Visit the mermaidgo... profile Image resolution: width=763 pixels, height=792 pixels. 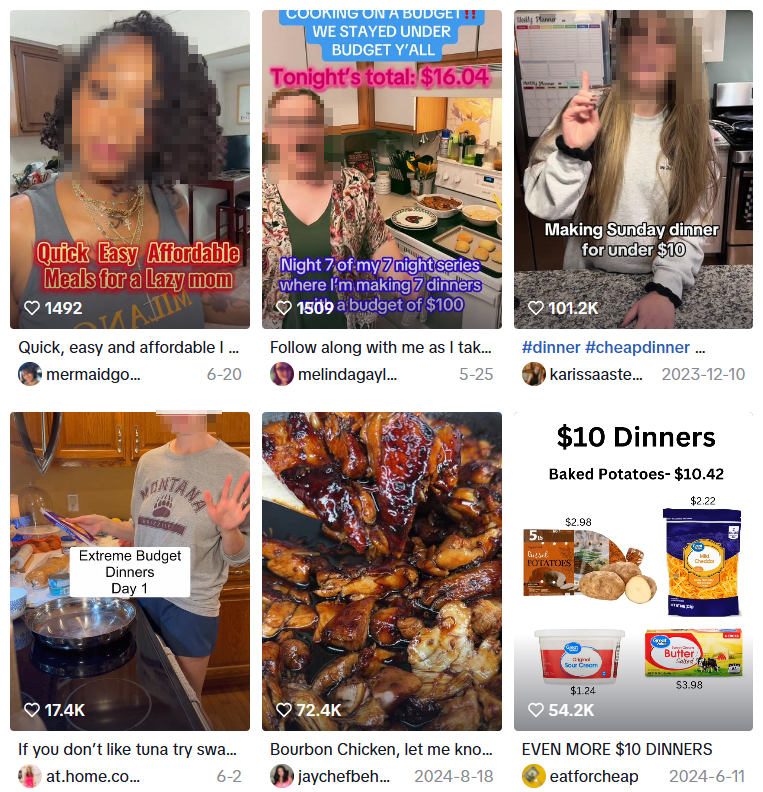pyautogui.click(x=93, y=375)
